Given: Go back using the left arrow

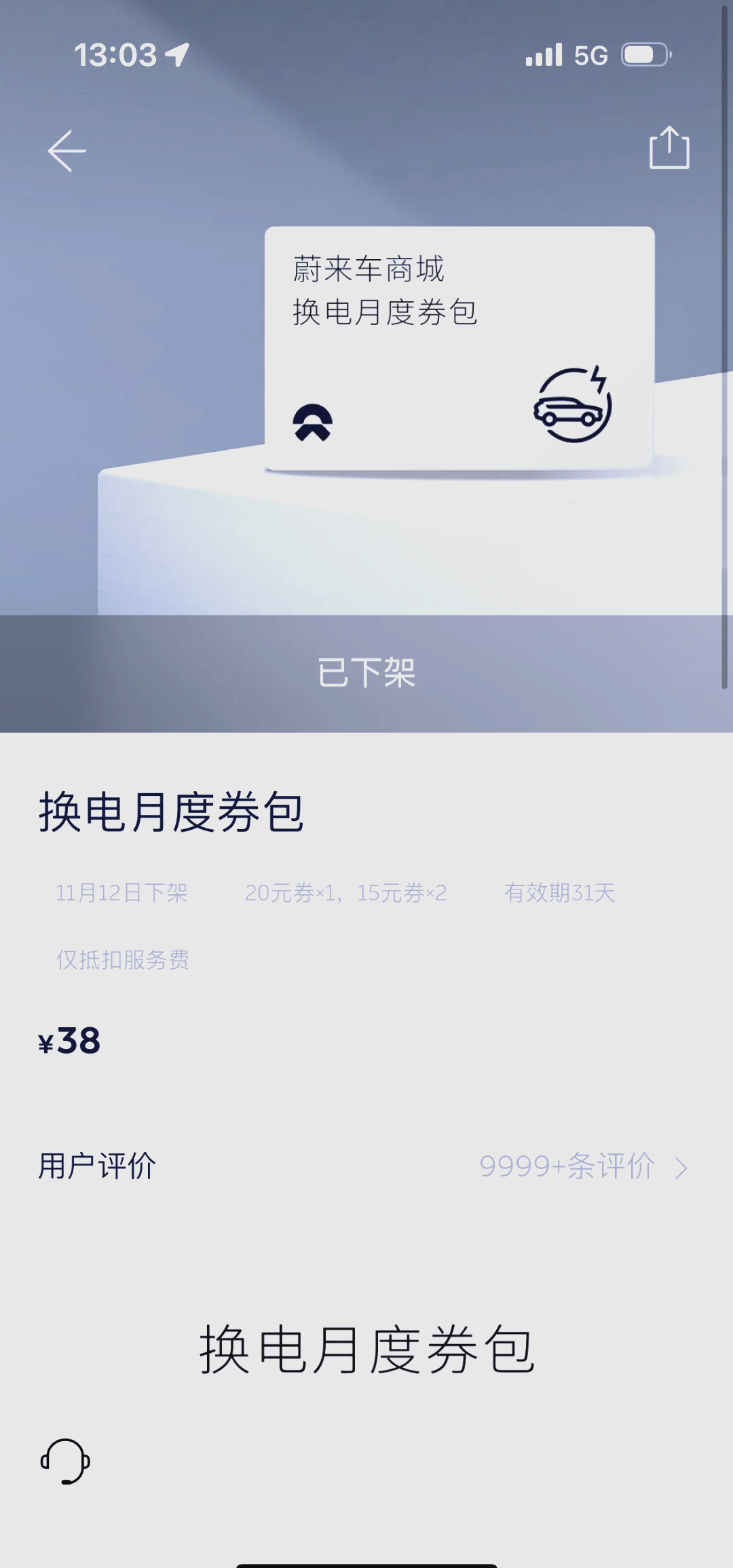Looking at the screenshot, I should [66, 151].
